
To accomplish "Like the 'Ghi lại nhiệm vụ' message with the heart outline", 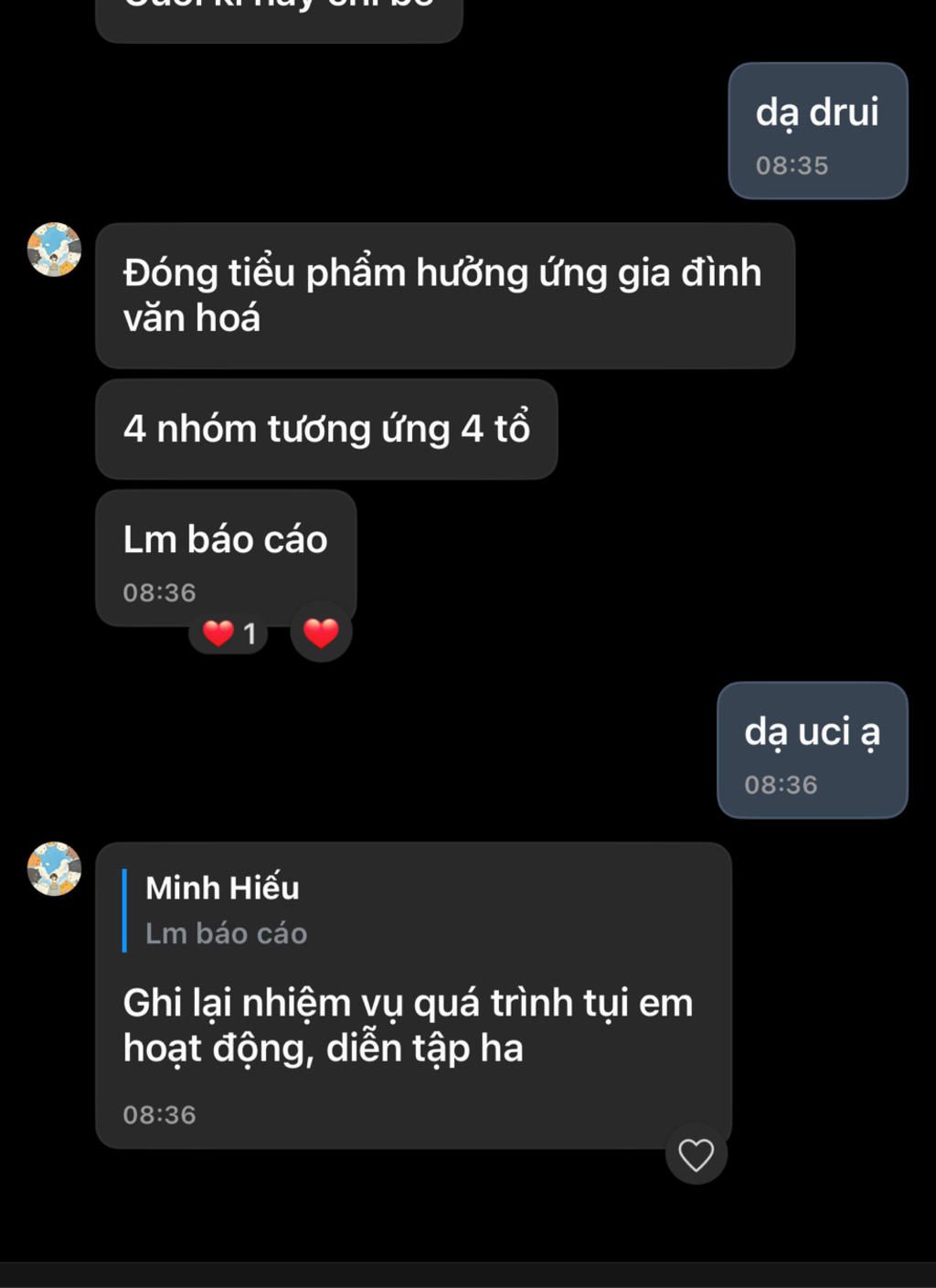I will click(696, 1155).
